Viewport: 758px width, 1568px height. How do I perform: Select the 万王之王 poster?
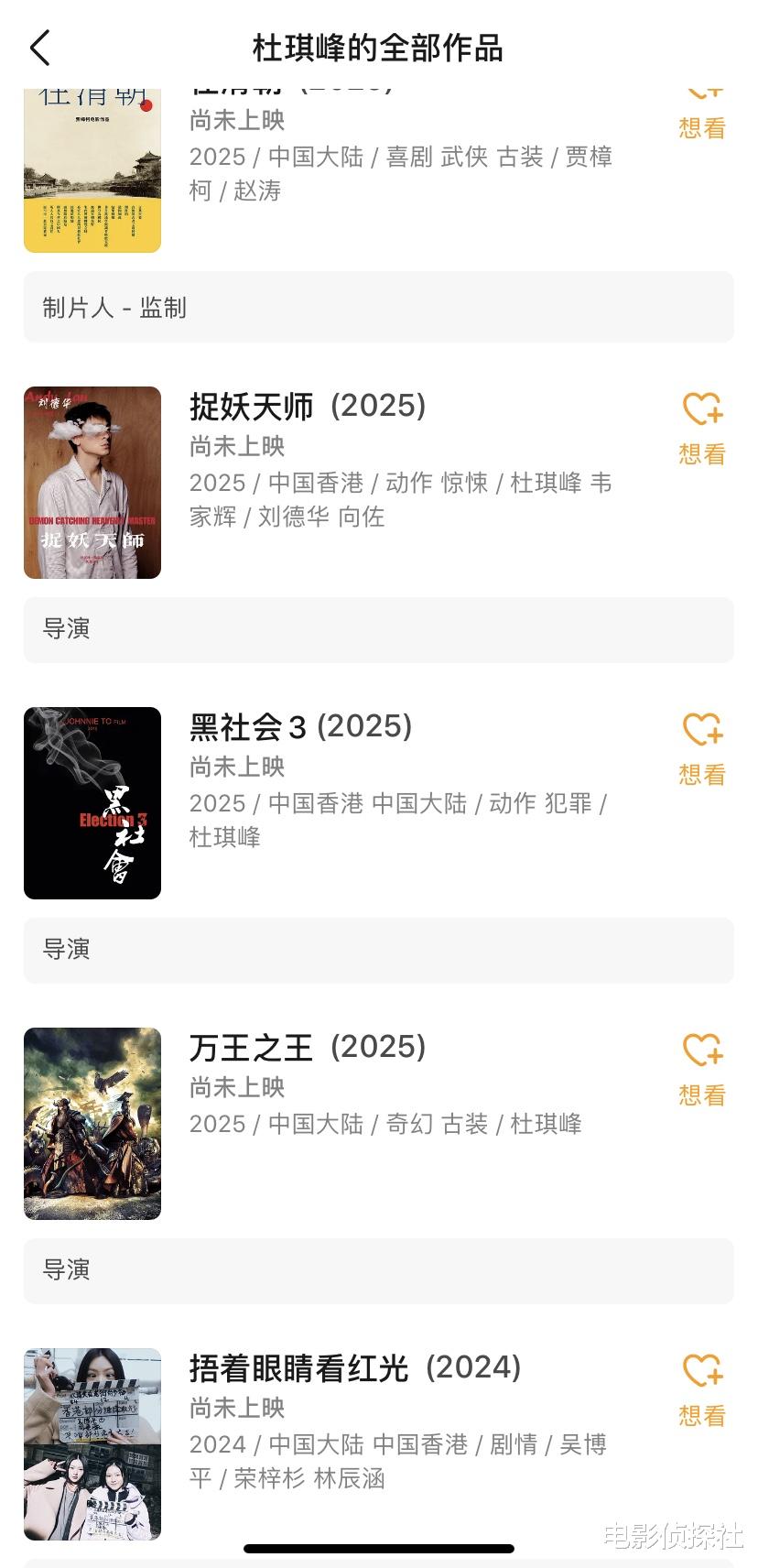pyautogui.click(x=92, y=1124)
